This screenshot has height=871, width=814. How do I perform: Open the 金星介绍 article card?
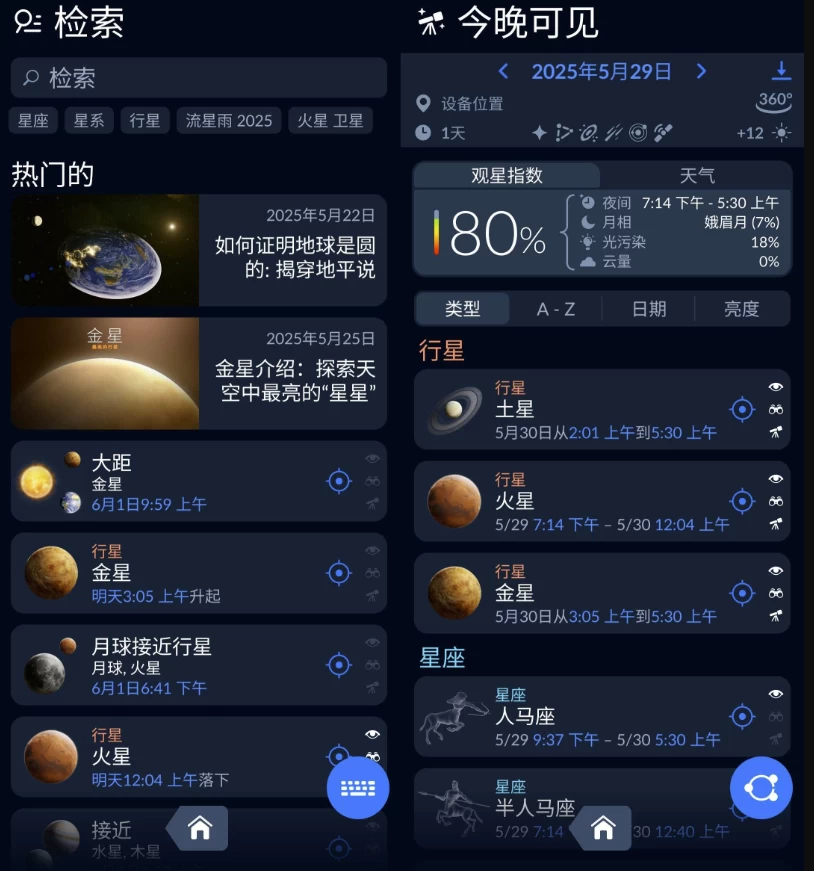(x=198, y=373)
